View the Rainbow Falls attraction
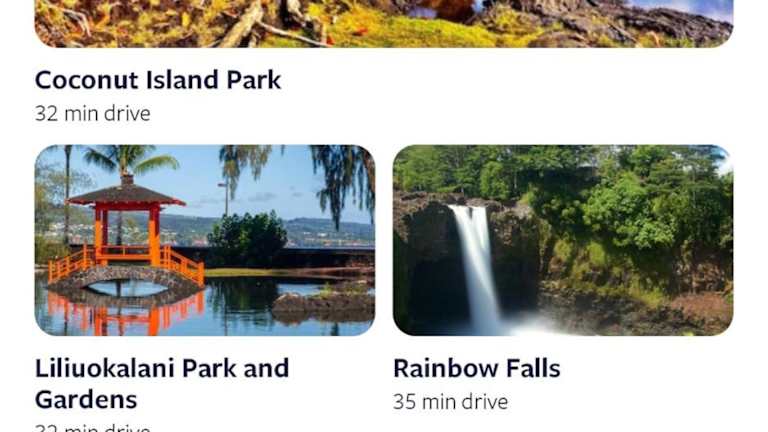Image resolution: width=768 pixels, height=432 pixels. tap(562, 240)
